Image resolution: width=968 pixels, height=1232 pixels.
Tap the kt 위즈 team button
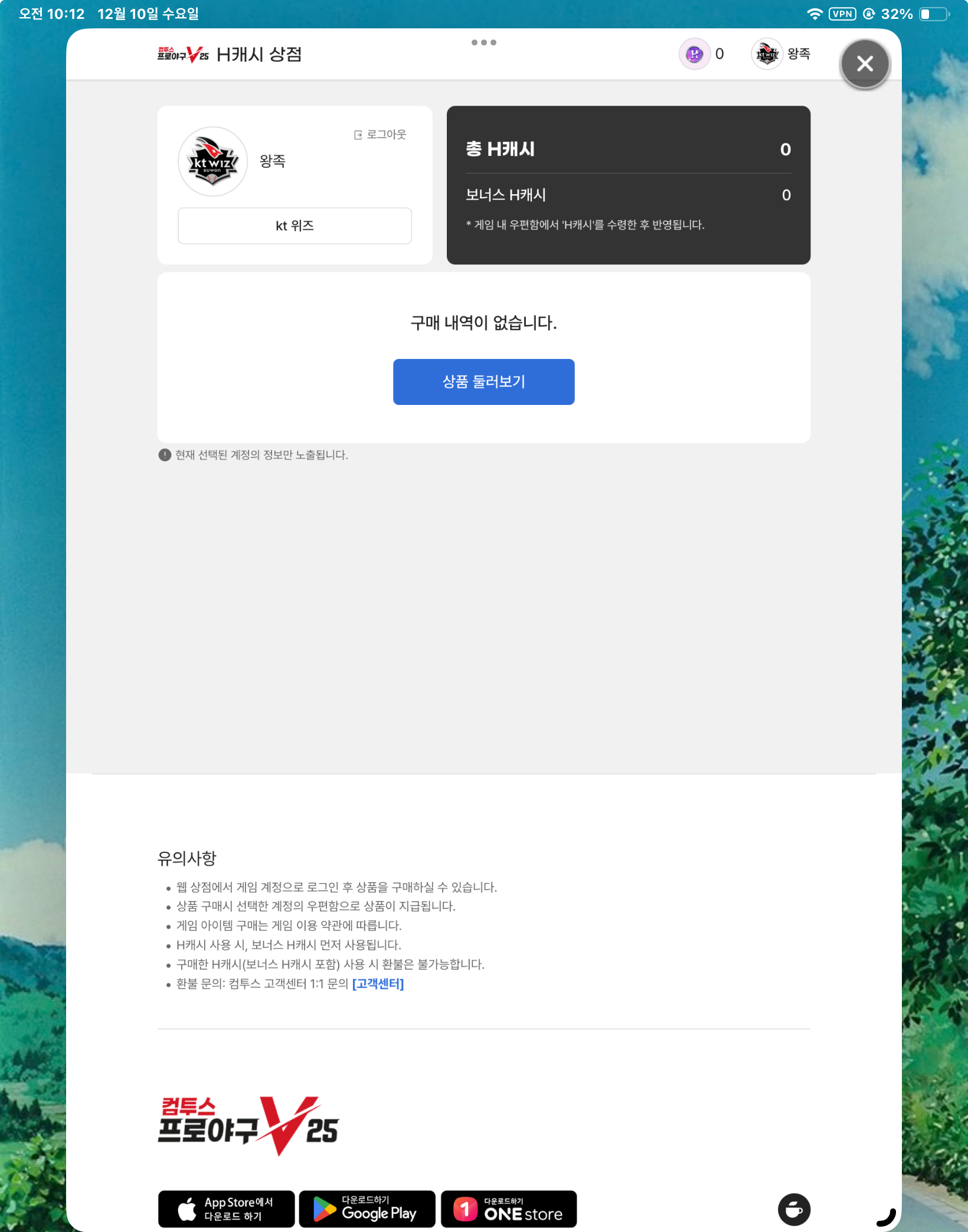tap(295, 226)
